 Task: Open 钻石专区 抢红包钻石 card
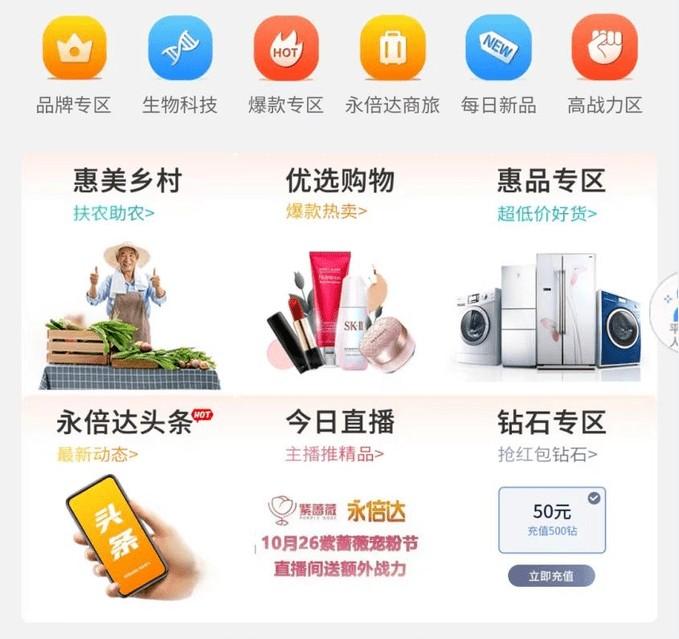[551, 436]
